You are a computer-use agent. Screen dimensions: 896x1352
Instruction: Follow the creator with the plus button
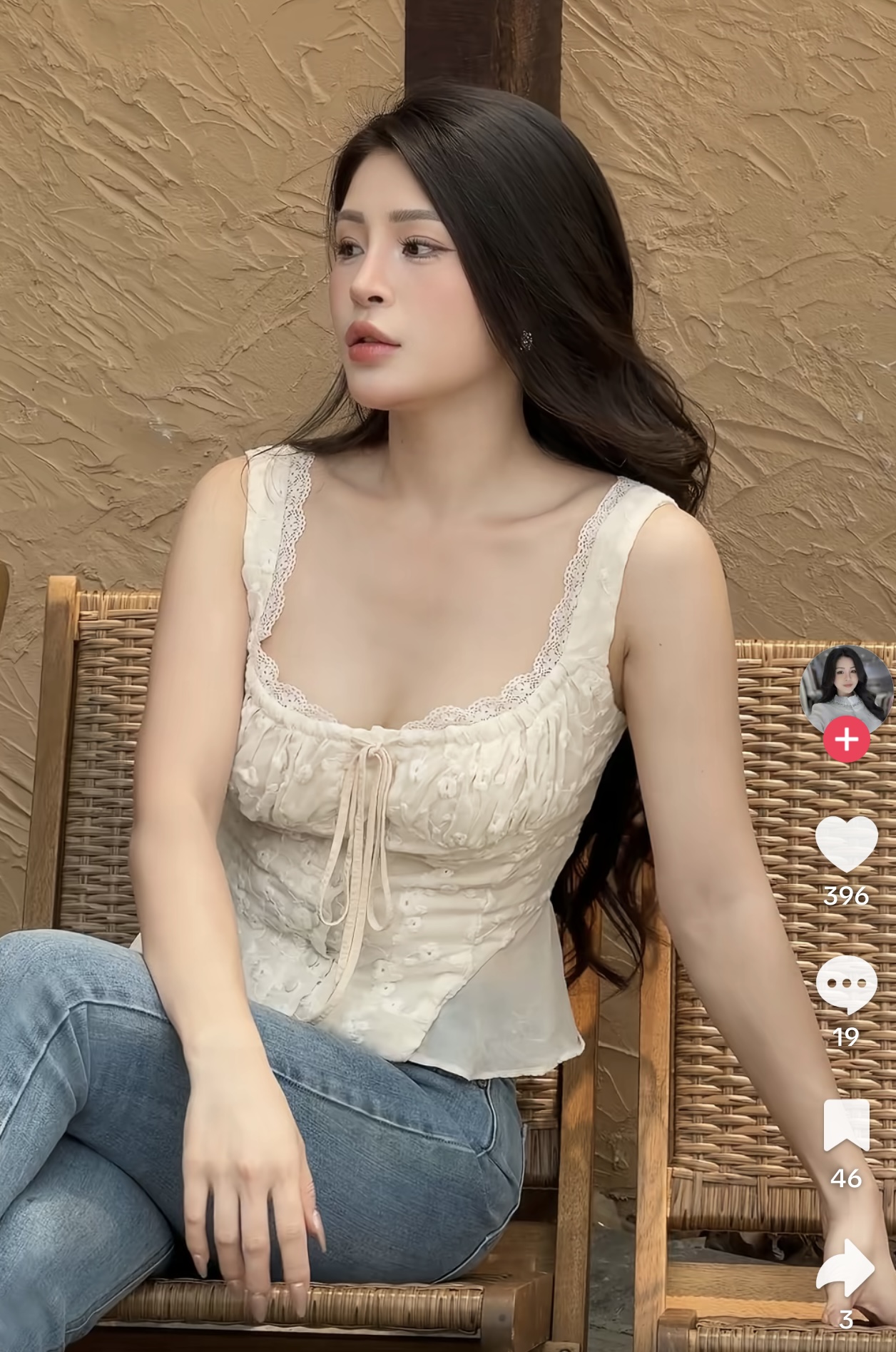click(x=846, y=741)
